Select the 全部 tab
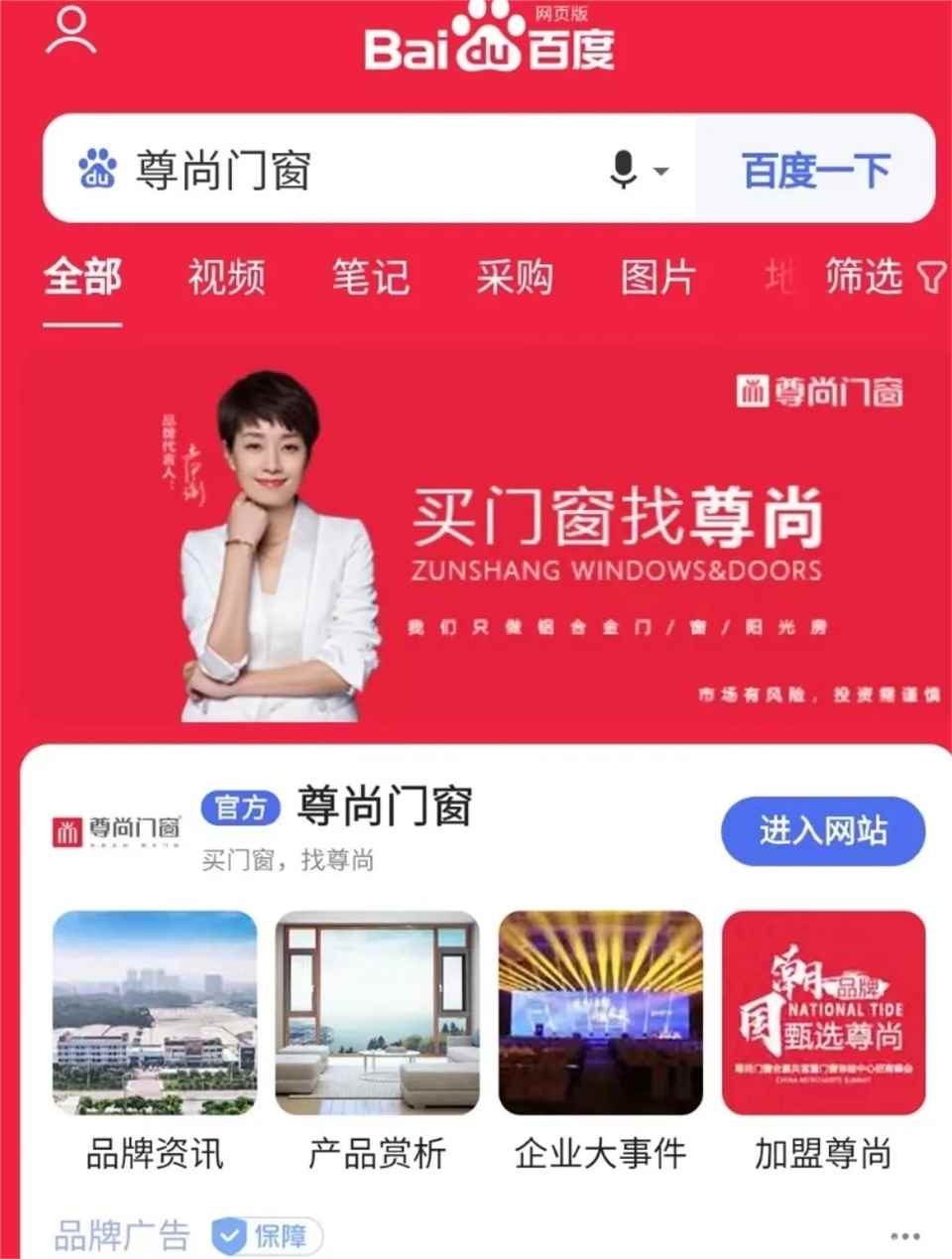This screenshot has width=952, height=1259. (x=82, y=277)
